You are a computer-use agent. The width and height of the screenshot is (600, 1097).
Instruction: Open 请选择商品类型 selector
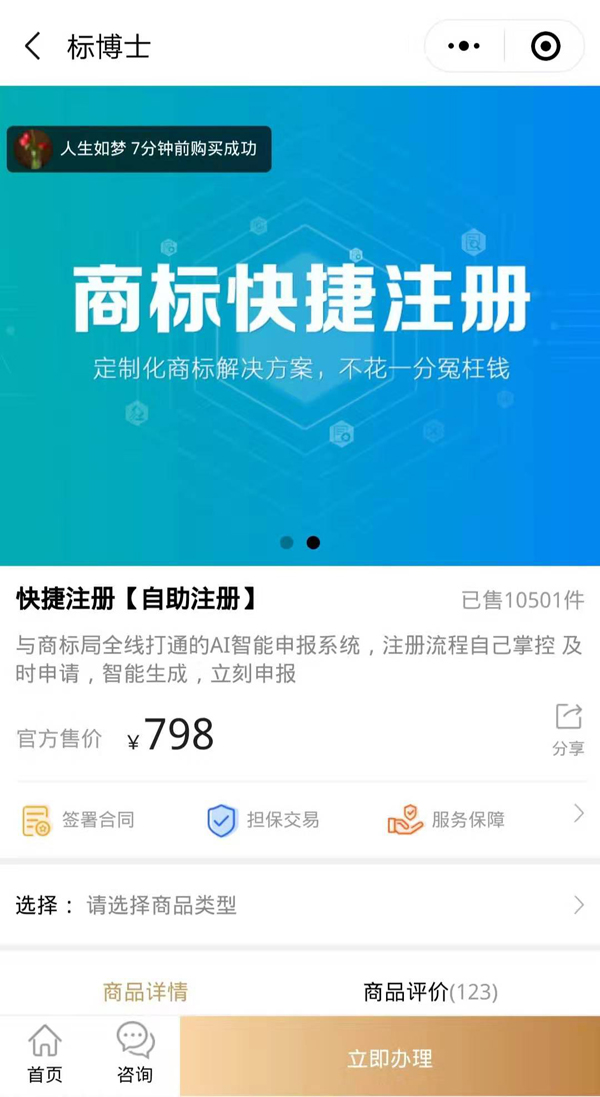(x=300, y=906)
